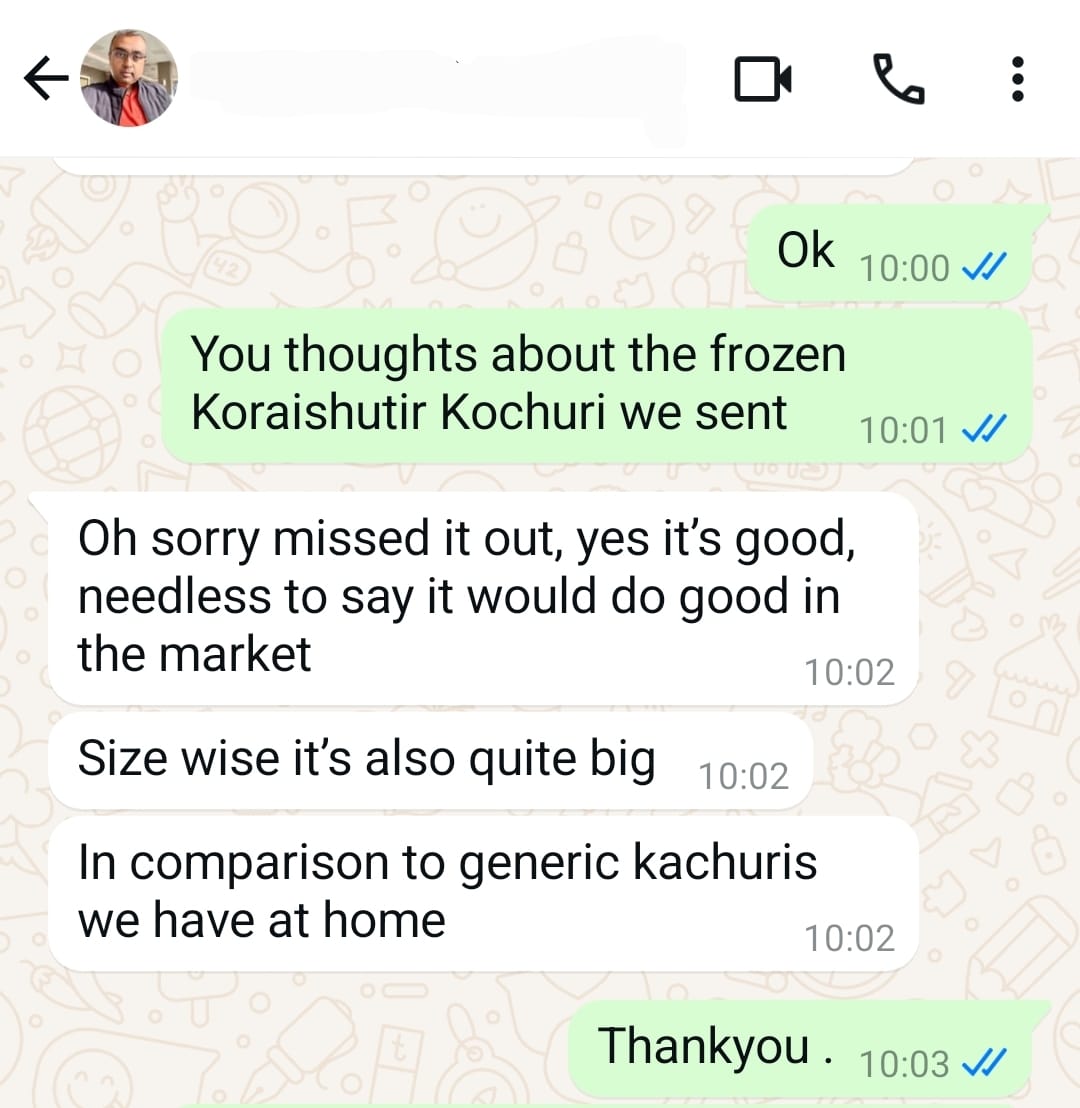Go back to the chat list

[x=45, y=79]
